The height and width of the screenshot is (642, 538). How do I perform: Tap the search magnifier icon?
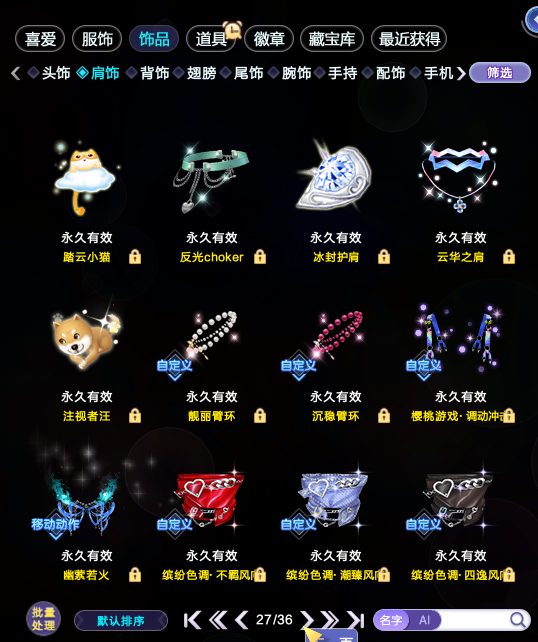[x=518, y=620]
